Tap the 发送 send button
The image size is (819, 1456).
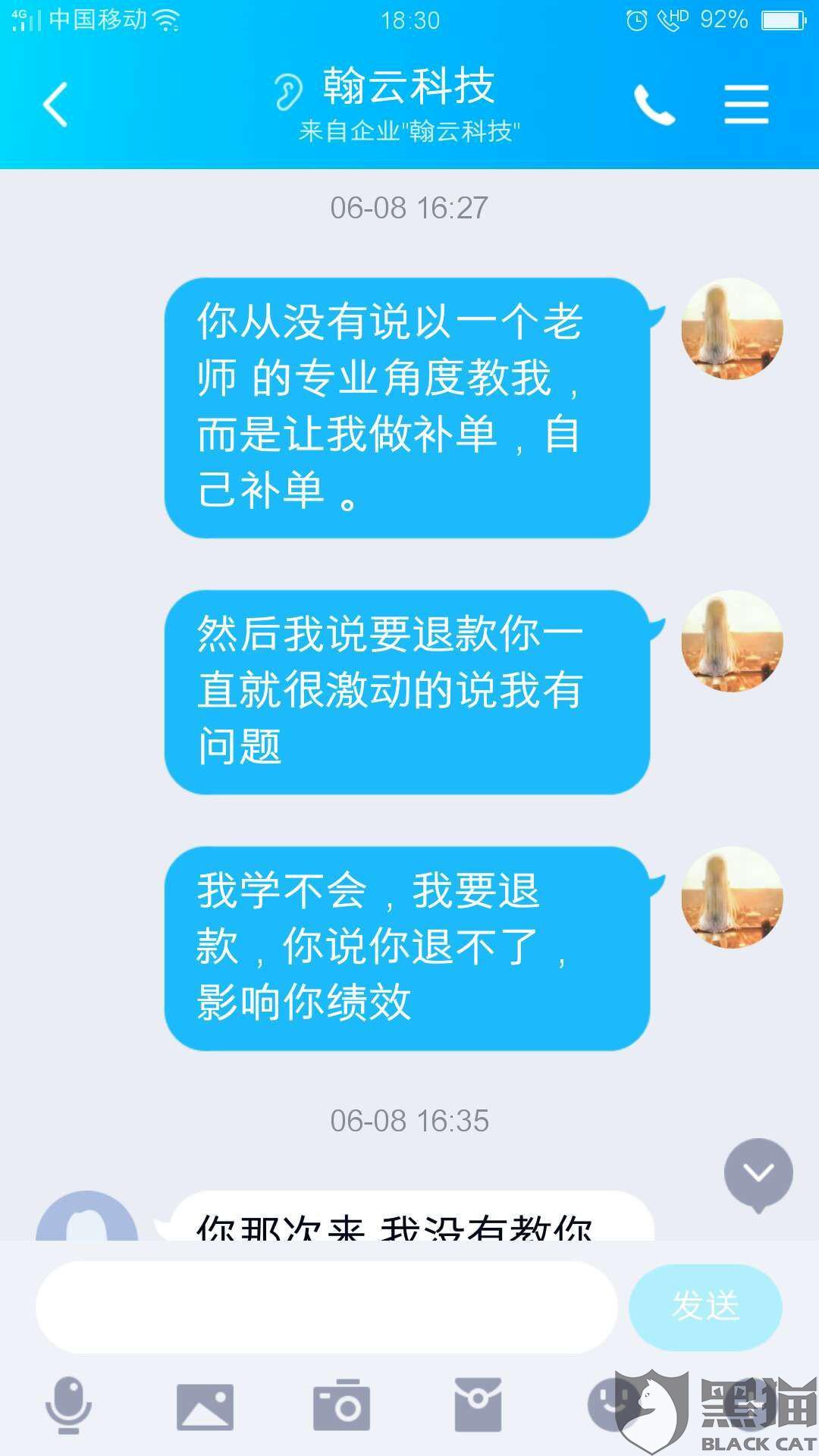click(x=704, y=1307)
